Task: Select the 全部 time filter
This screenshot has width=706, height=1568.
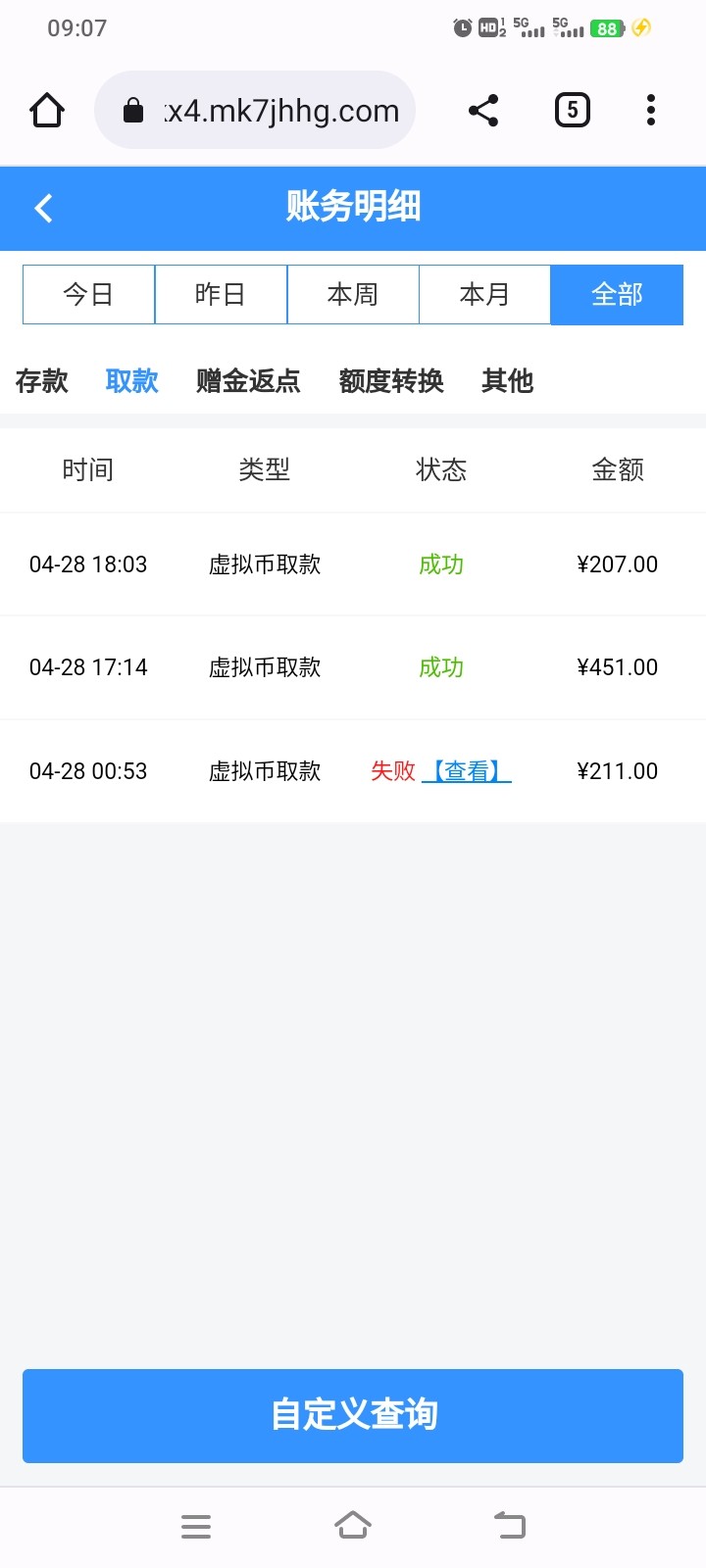Action: (x=617, y=294)
